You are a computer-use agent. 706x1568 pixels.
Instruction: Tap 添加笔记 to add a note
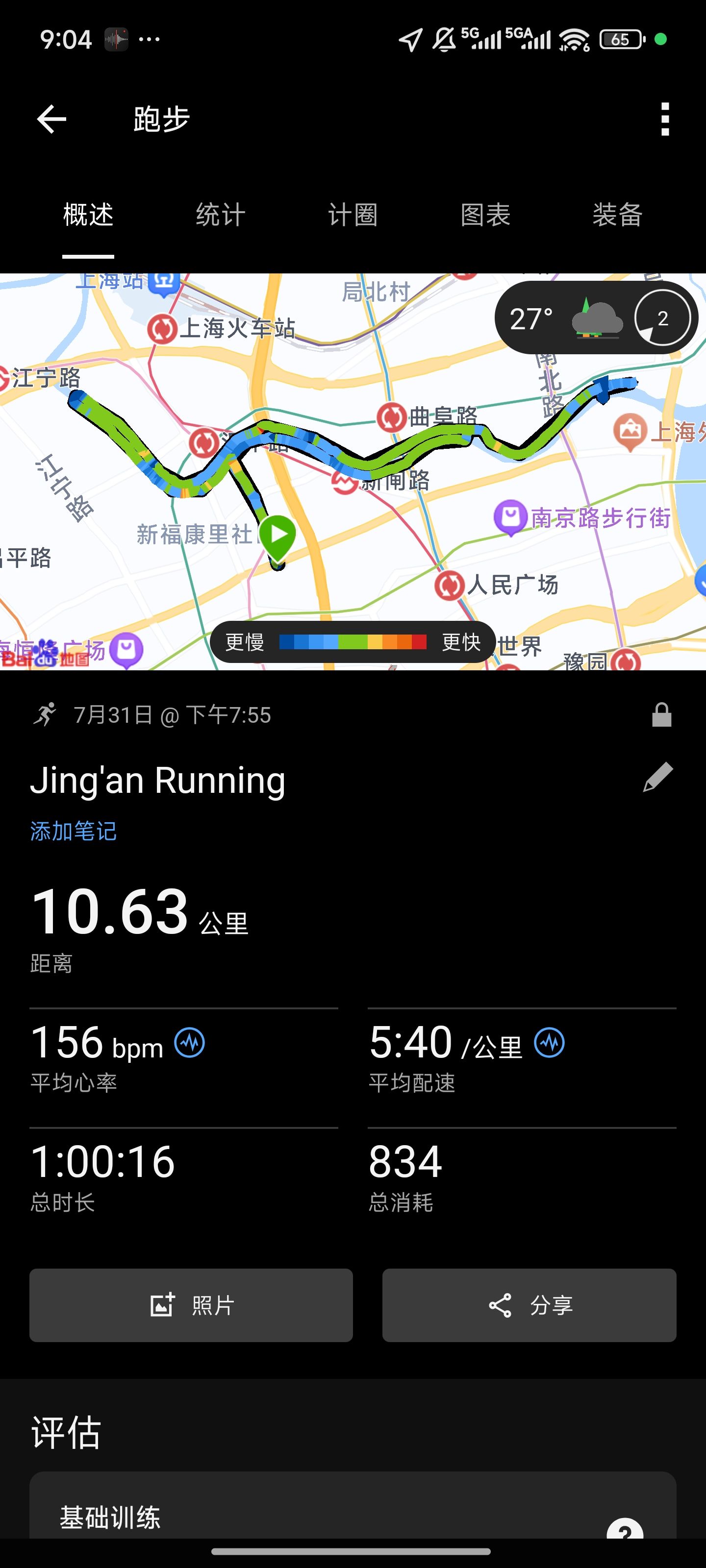74,831
